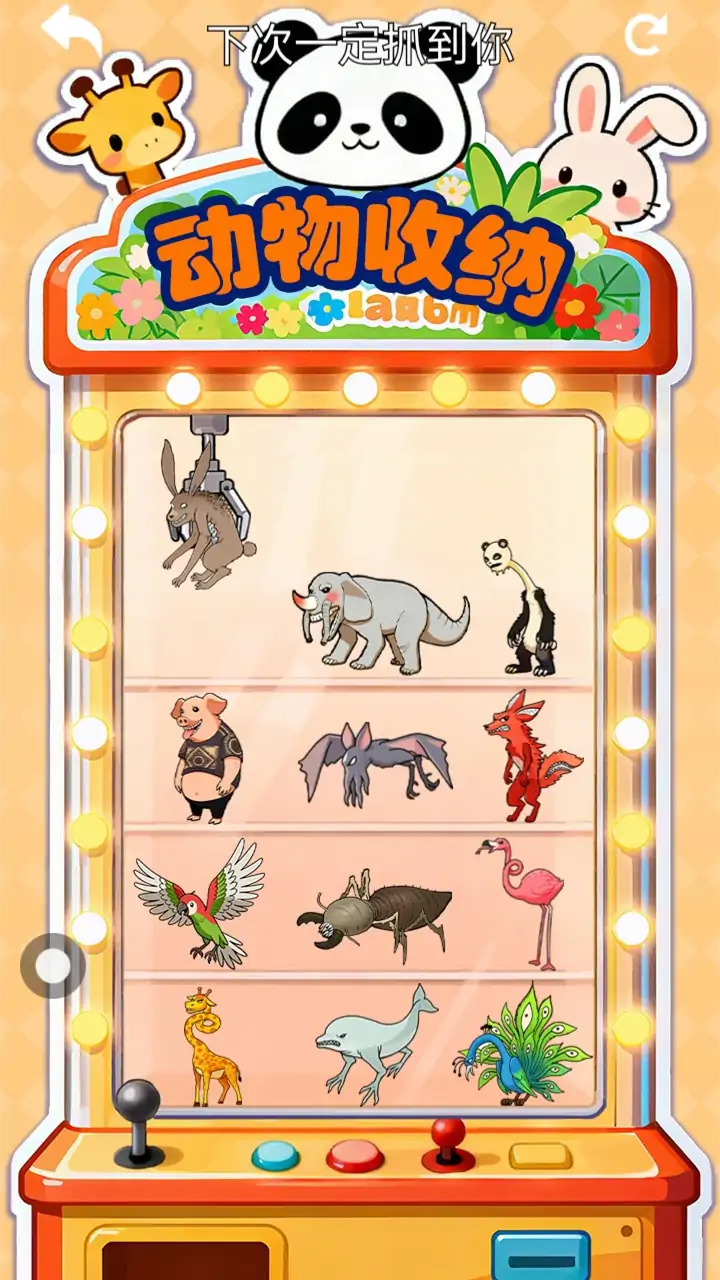
Task: Hit the blue button on the machine
Action: [x=275, y=1156]
